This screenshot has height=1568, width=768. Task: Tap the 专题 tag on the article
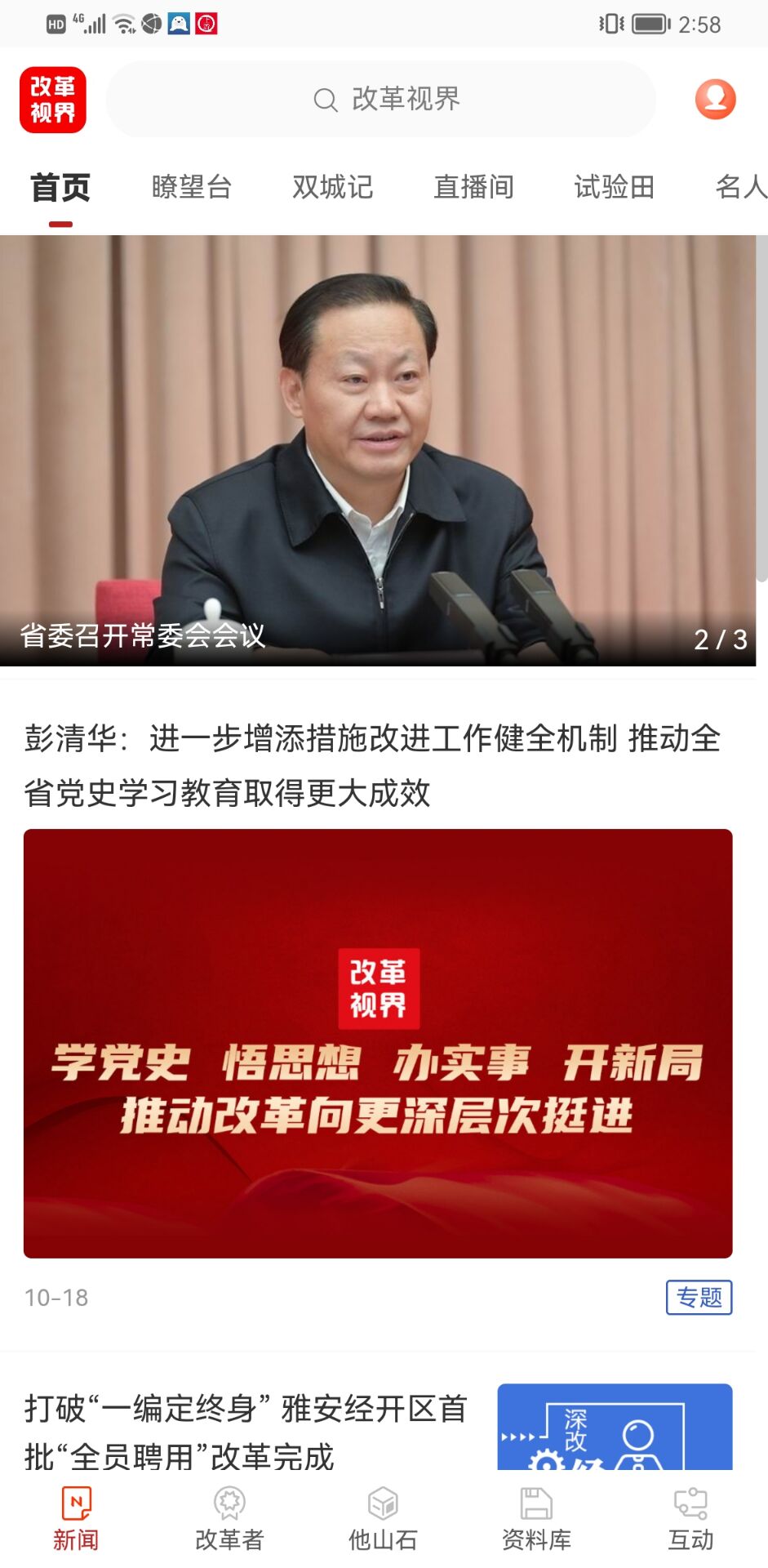[x=699, y=1297]
